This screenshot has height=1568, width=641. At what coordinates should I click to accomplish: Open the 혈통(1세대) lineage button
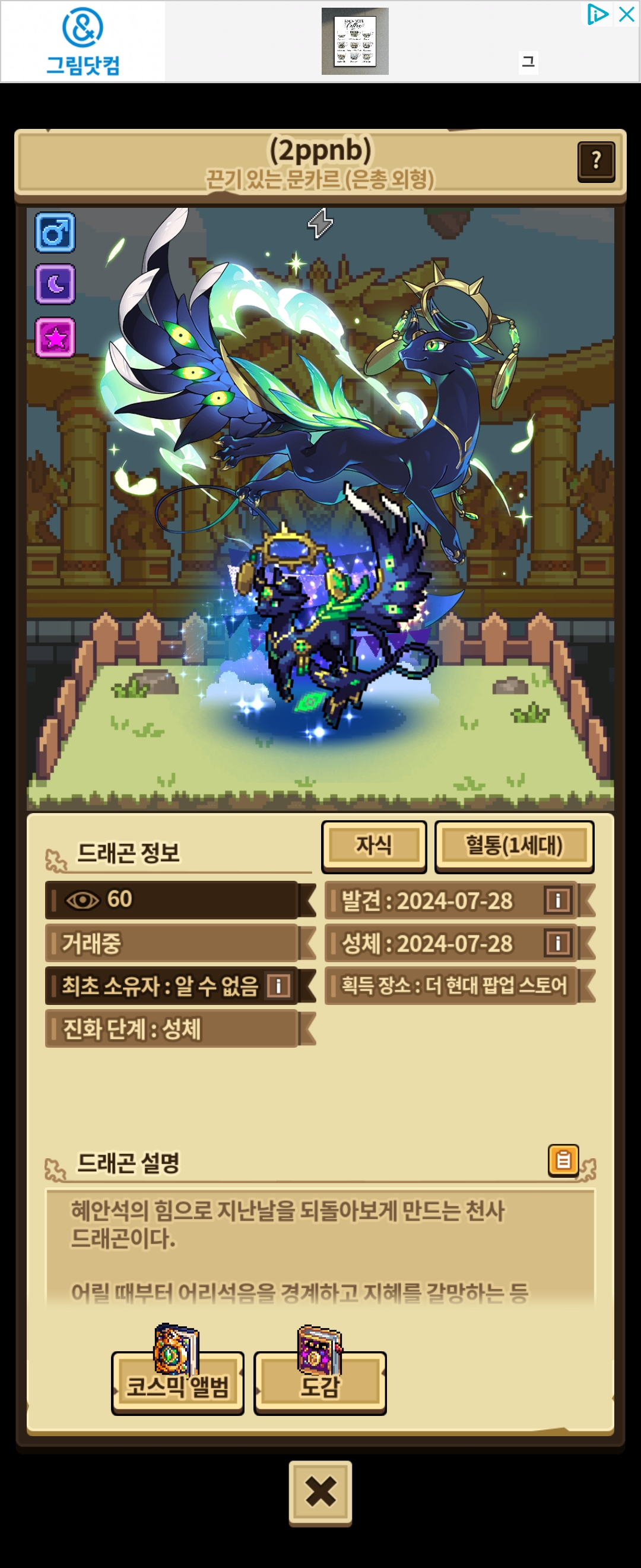click(x=514, y=845)
